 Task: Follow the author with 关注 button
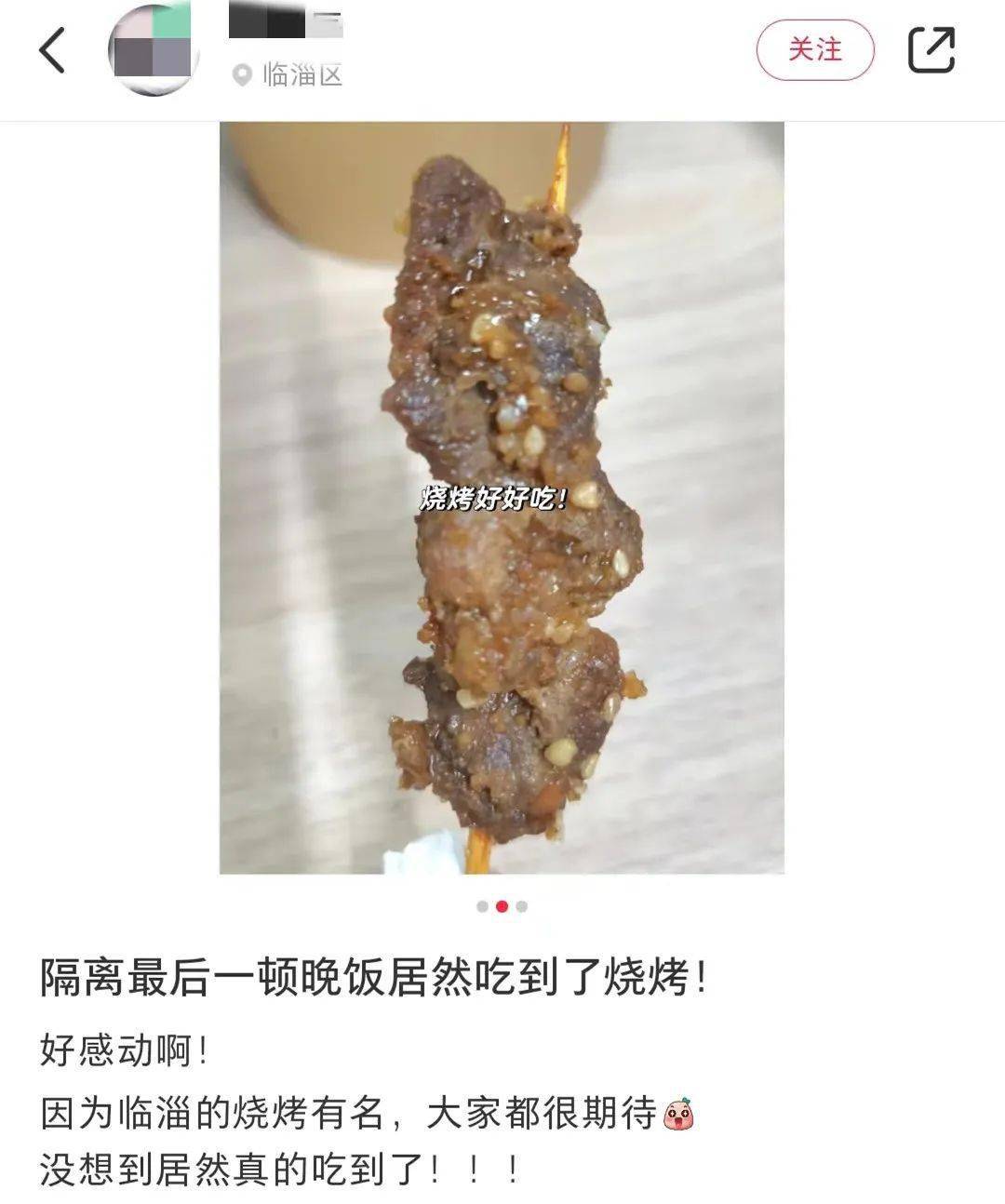(814, 49)
